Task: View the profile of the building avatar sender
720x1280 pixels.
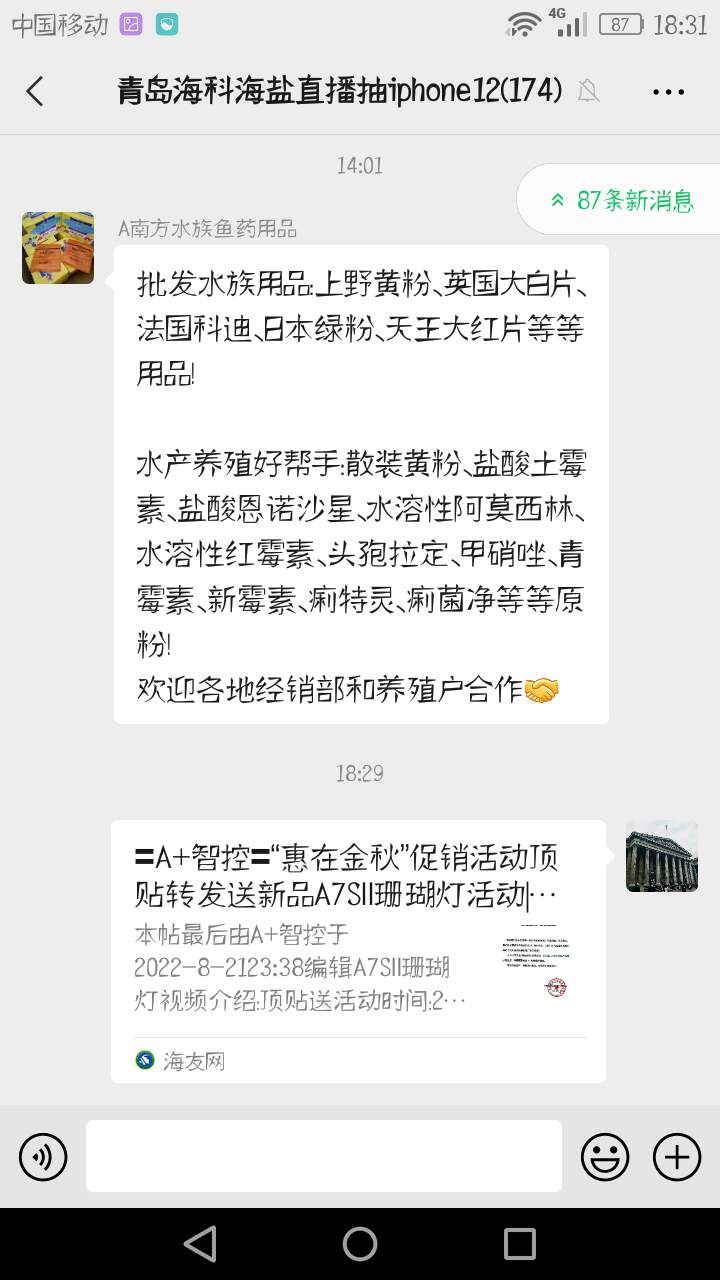Action: tap(661, 856)
